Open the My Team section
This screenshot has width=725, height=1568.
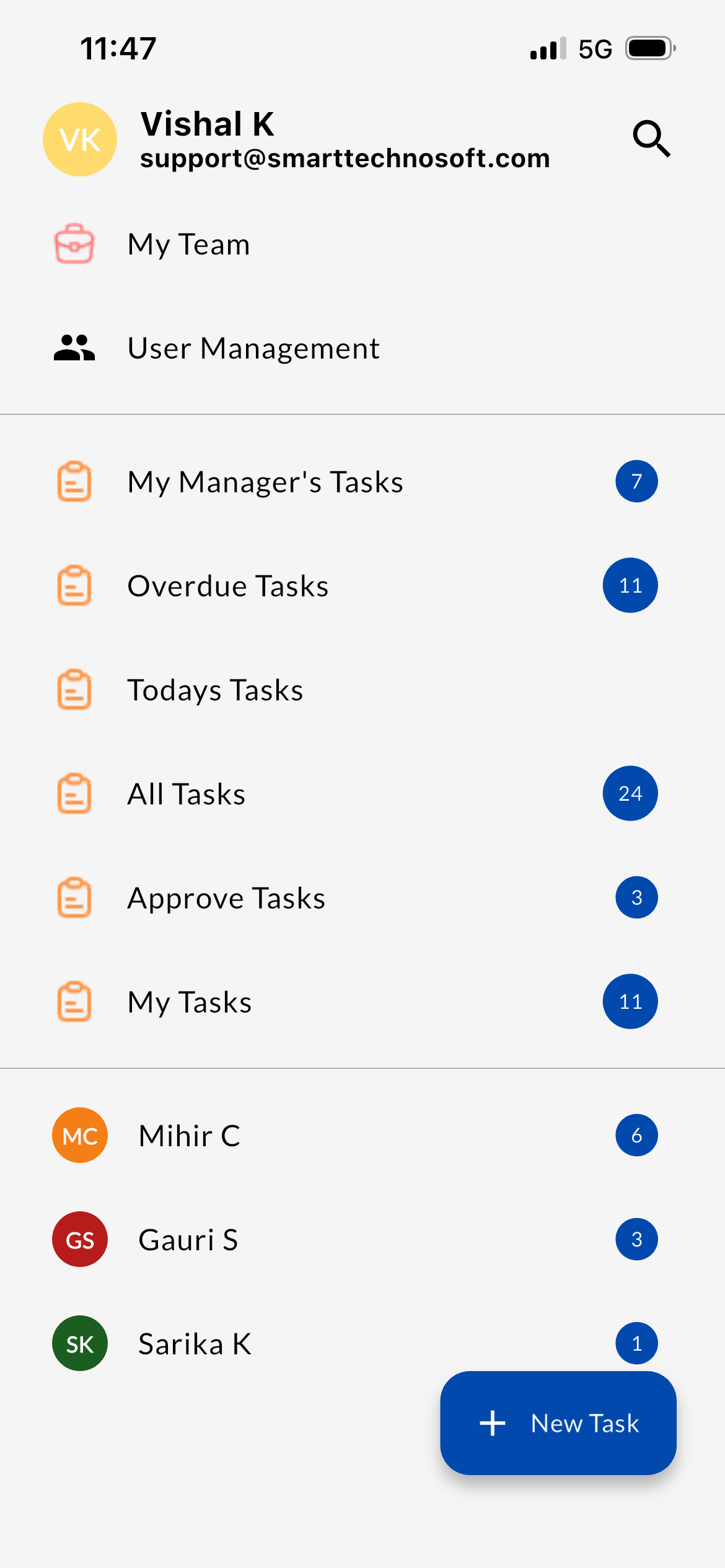point(188,245)
